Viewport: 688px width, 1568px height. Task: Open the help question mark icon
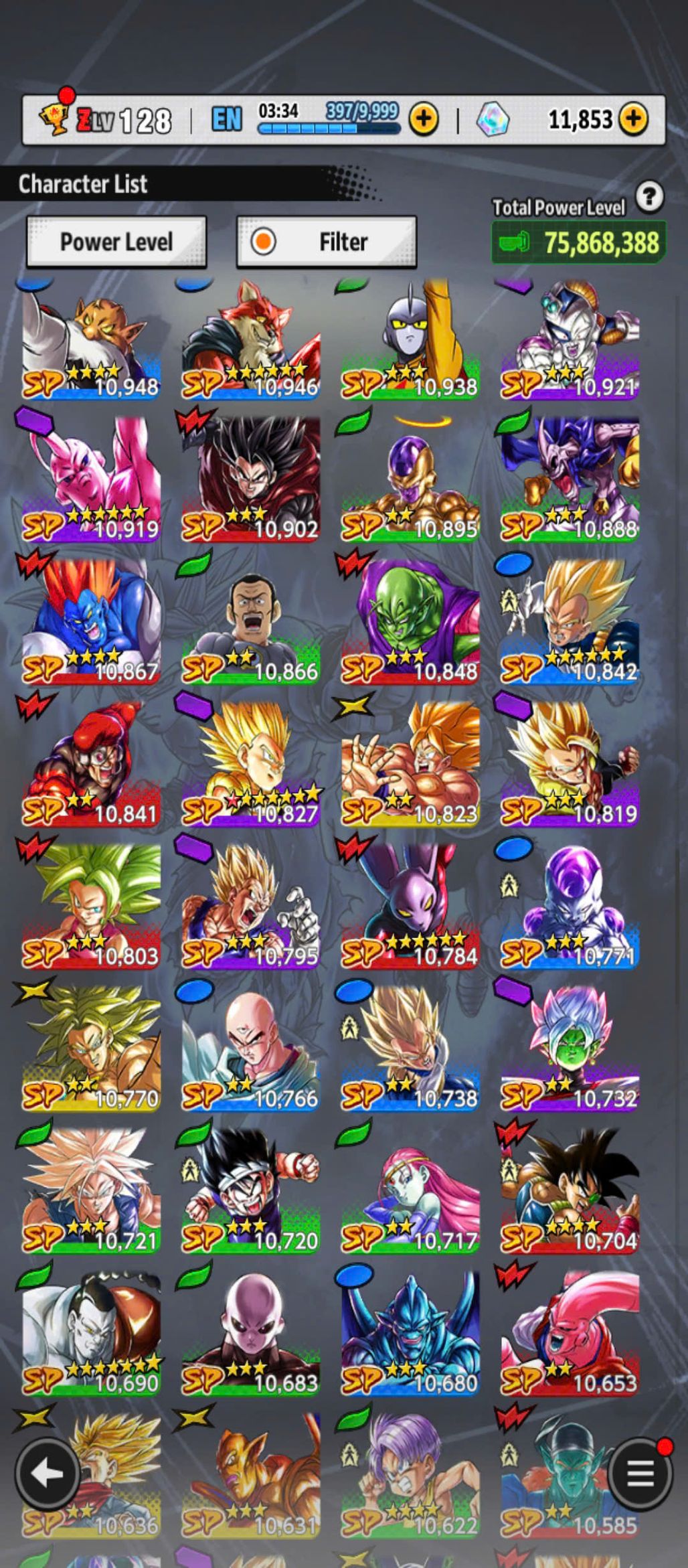[649, 198]
